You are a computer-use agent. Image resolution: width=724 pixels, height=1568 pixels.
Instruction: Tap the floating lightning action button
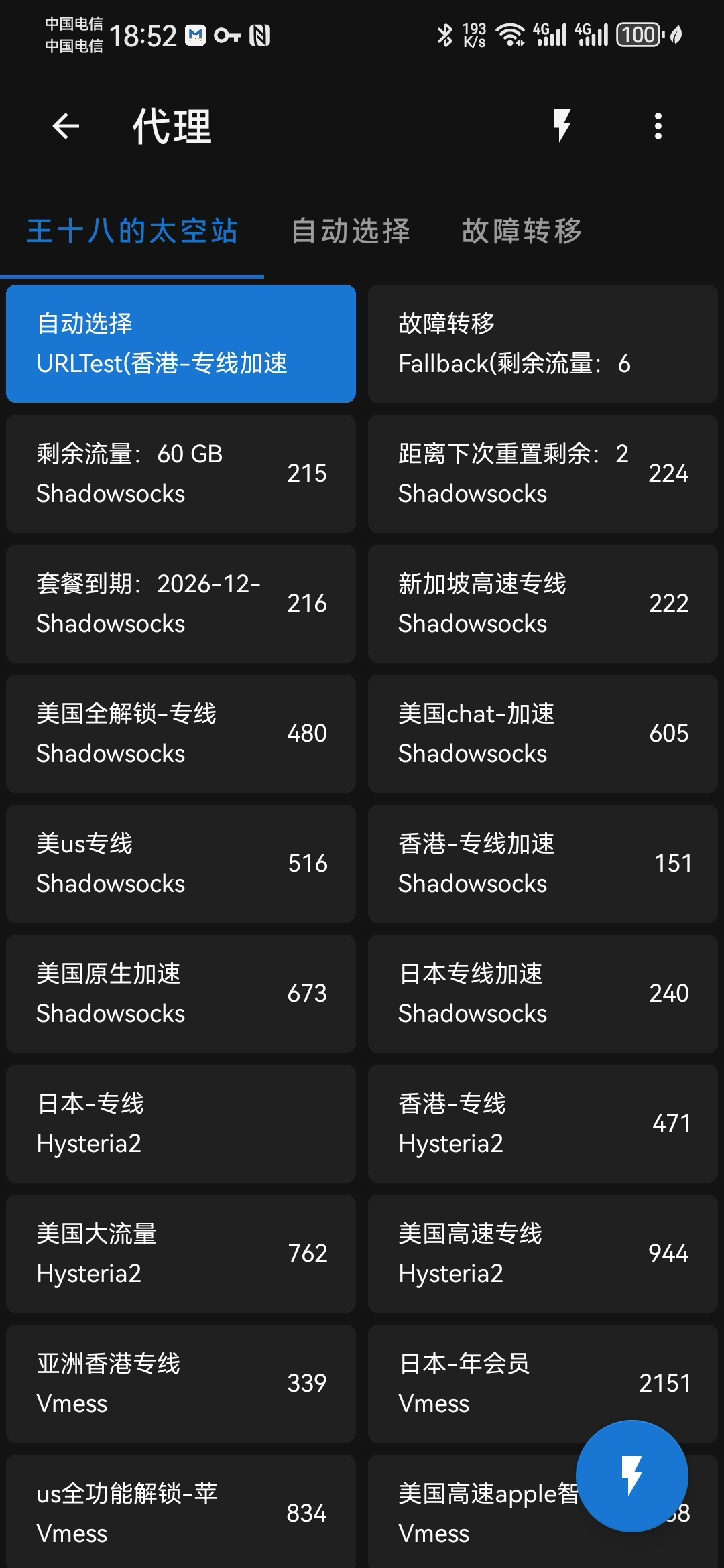point(631,1476)
